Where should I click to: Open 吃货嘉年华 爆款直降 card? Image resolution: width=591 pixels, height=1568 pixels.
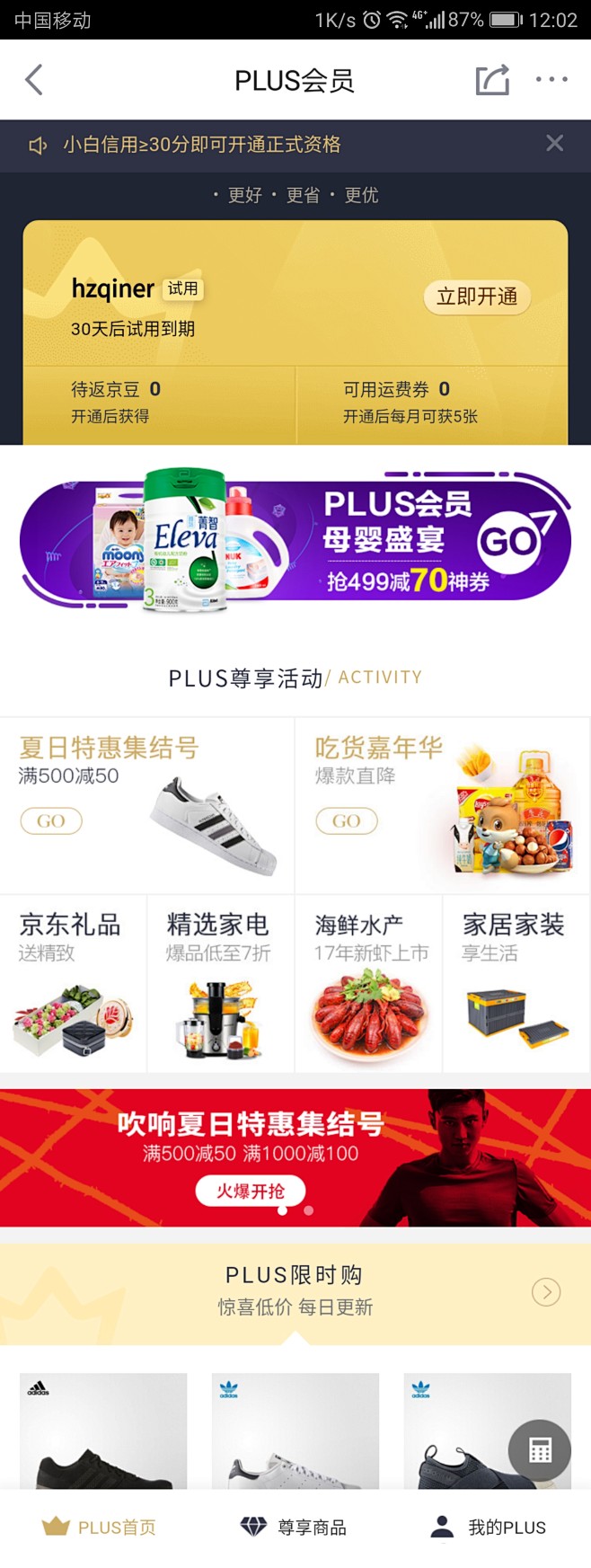(x=442, y=804)
